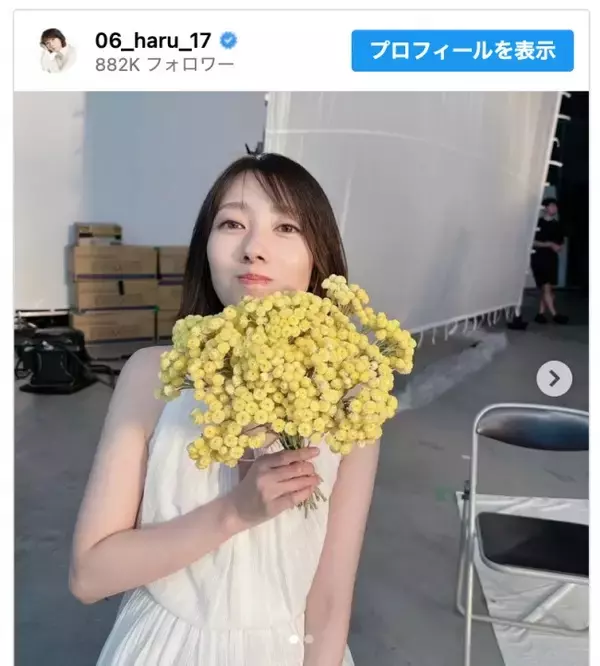The image size is (600, 666).
Task: Open the 06_haru_17 username link
Action: (153, 40)
